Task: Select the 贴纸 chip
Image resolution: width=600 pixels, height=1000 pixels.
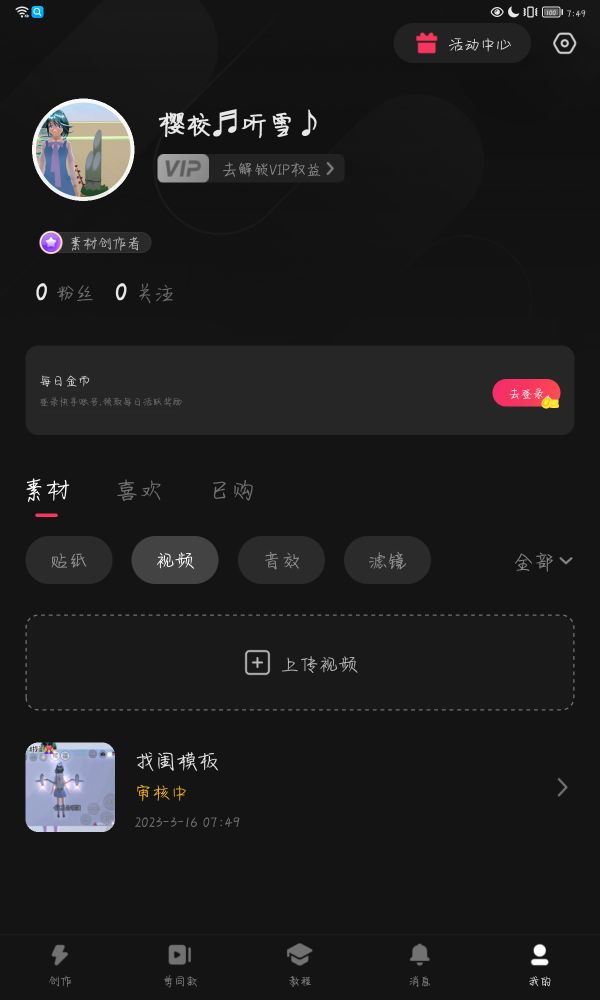Action: 69,560
